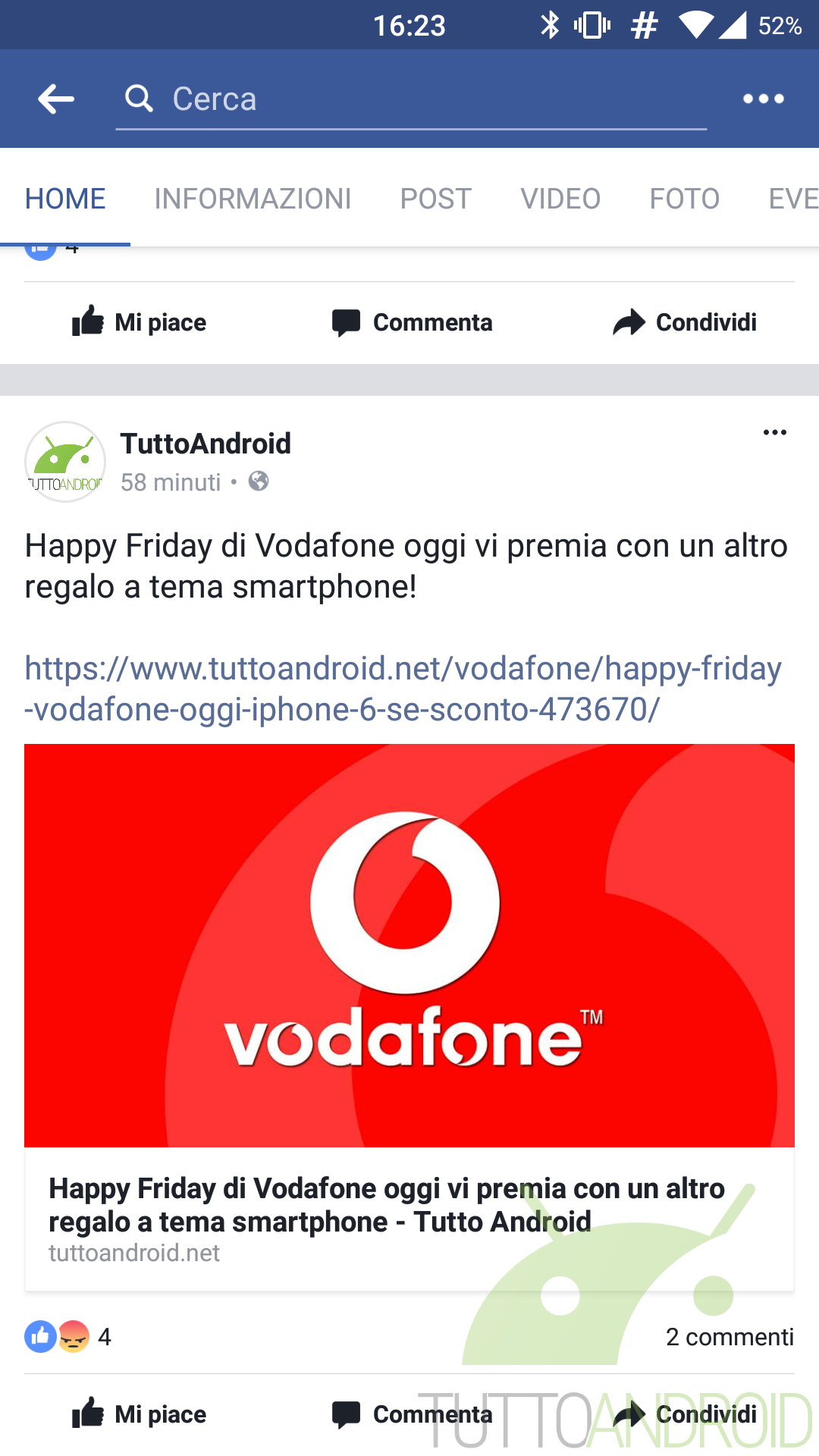Tap Commenta on the previous post

(412, 322)
